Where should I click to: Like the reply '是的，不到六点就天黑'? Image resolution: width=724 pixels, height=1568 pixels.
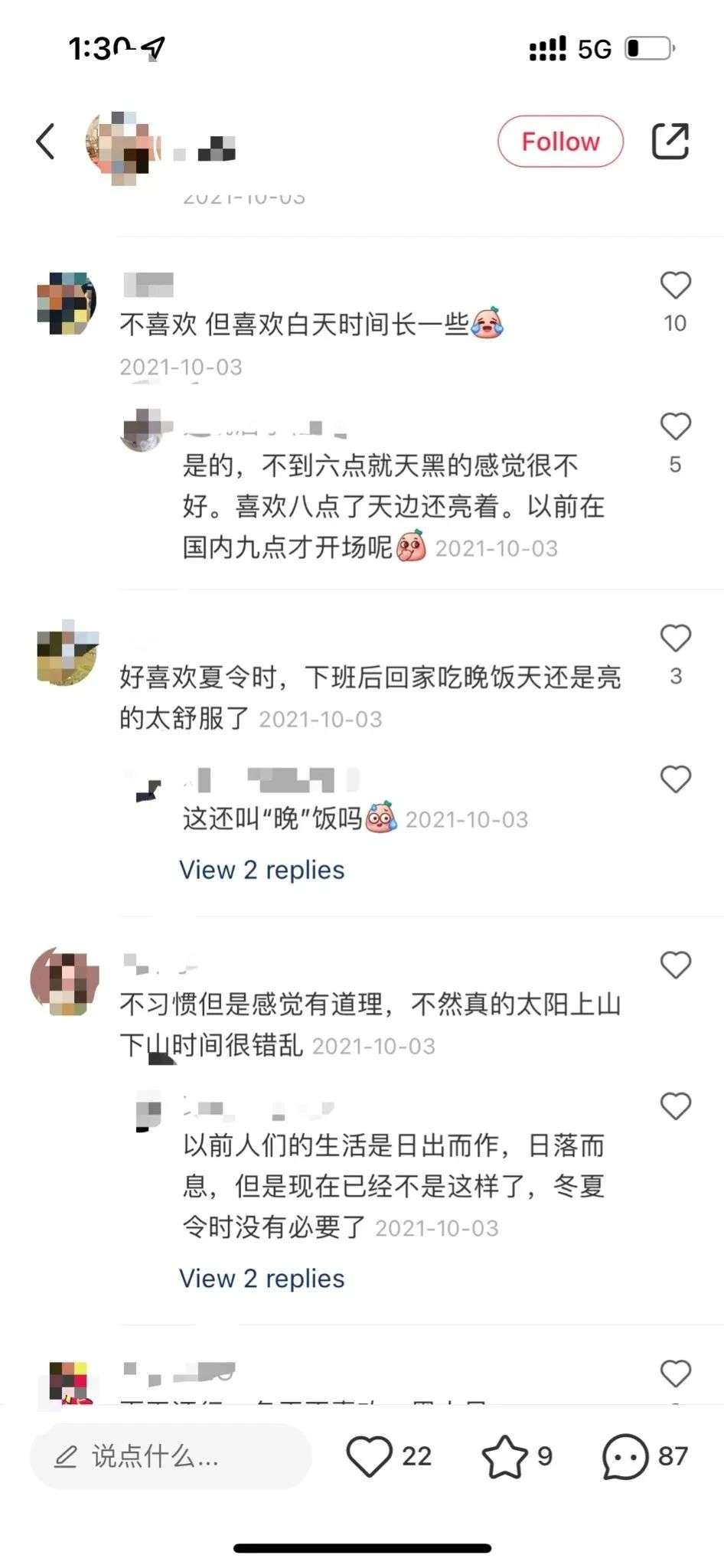(675, 426)
